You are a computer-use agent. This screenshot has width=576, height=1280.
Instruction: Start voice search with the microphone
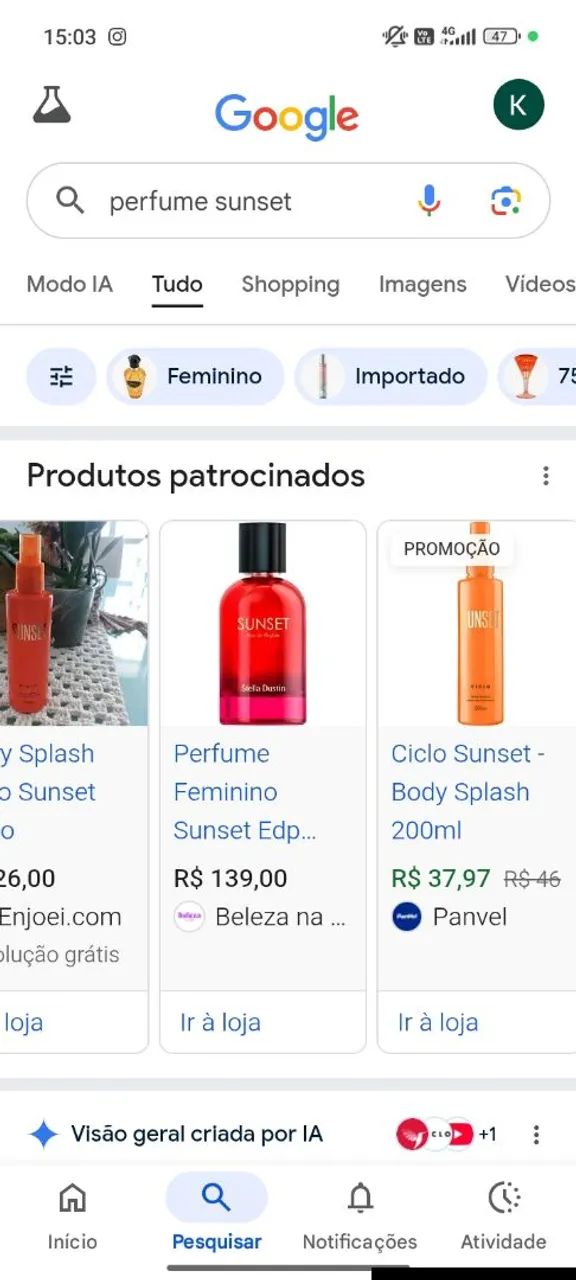point(429,201)
